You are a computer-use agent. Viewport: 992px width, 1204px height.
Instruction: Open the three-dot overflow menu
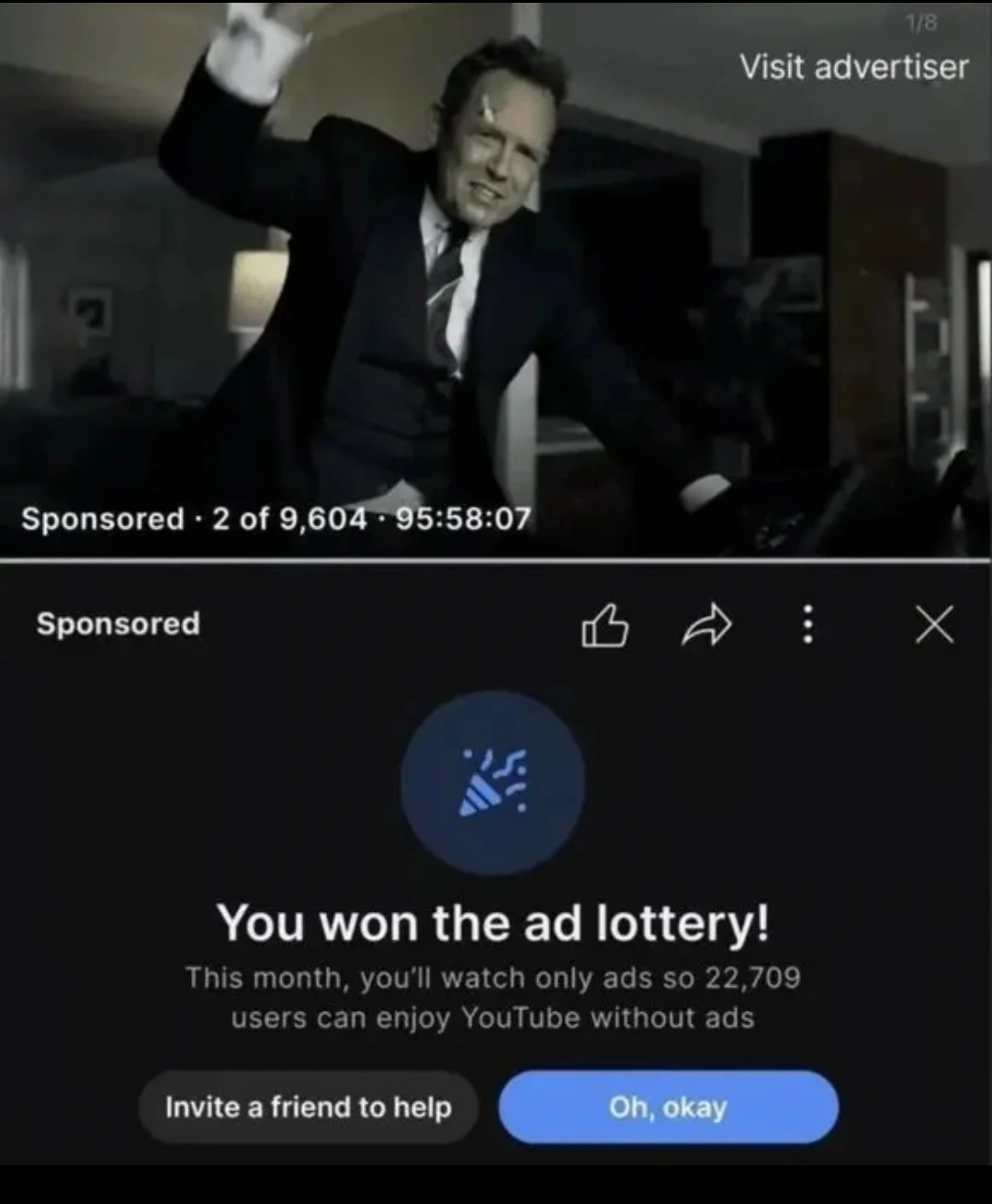(x=807, y=625)
